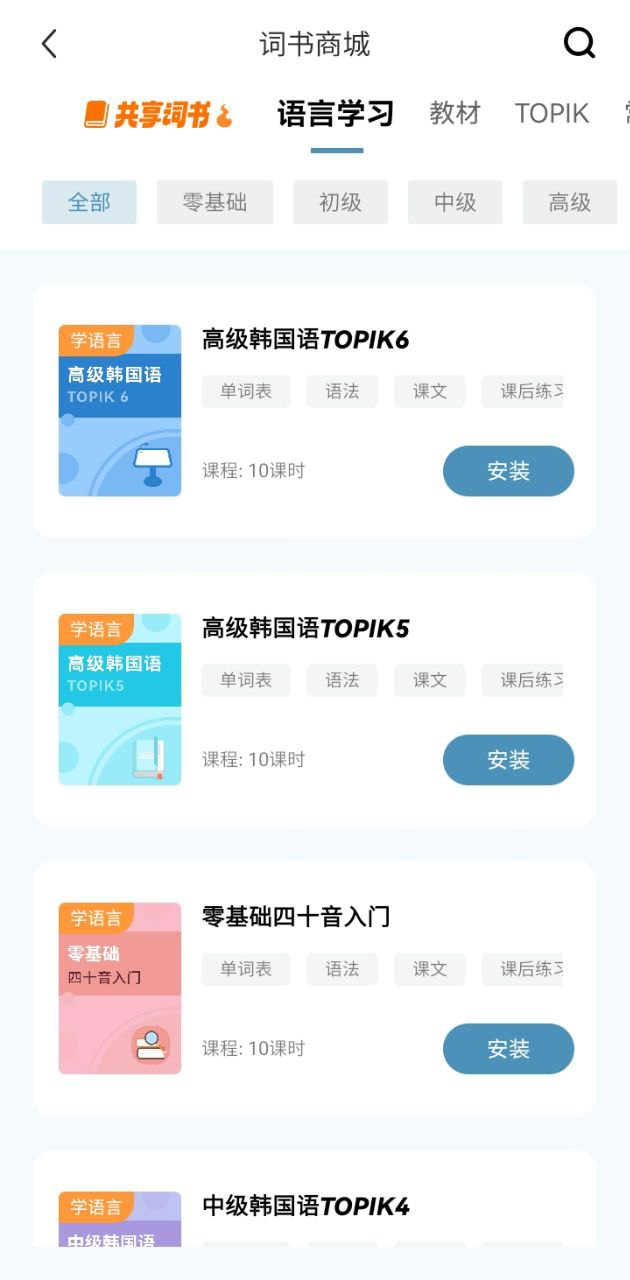Viewport: 630px width, 1280px height.
Task: Open the 高级韩国语TOPIK6 book cover
Action: [120, 410]
